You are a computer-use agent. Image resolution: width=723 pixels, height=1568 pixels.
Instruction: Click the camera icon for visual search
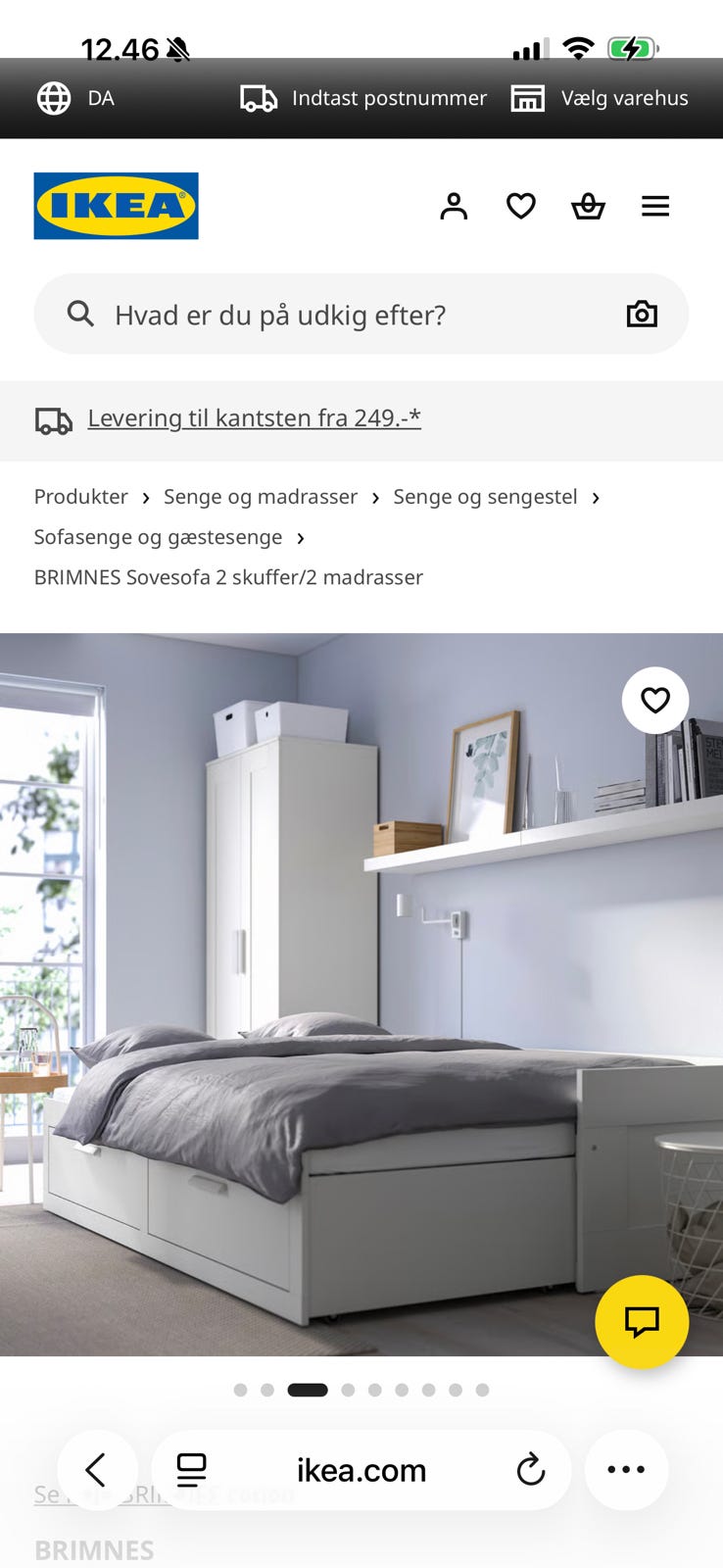click(641, 314)
